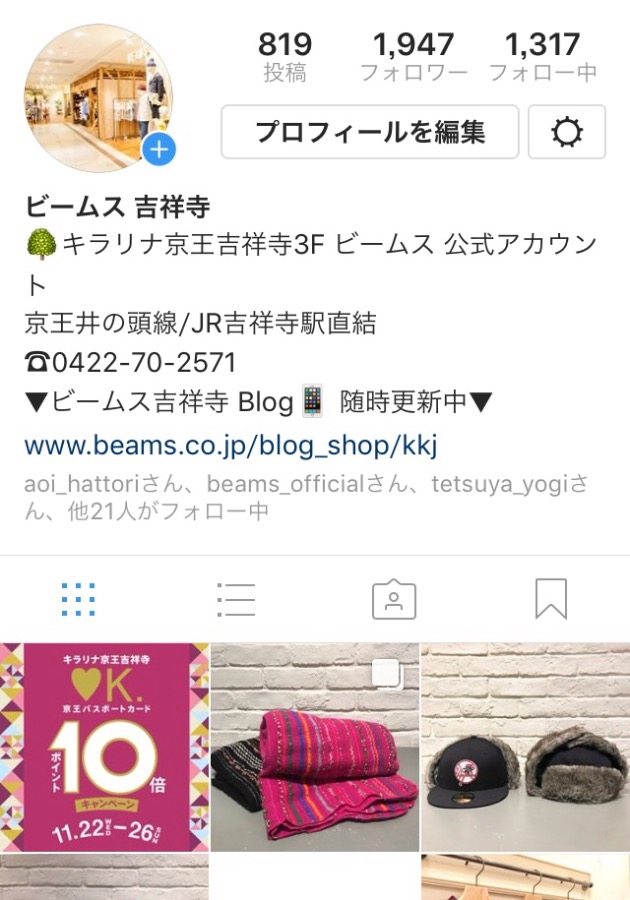The image size is (630, 900).
Task: Tap the blue plus on profile photo
Action: (159, 151)
